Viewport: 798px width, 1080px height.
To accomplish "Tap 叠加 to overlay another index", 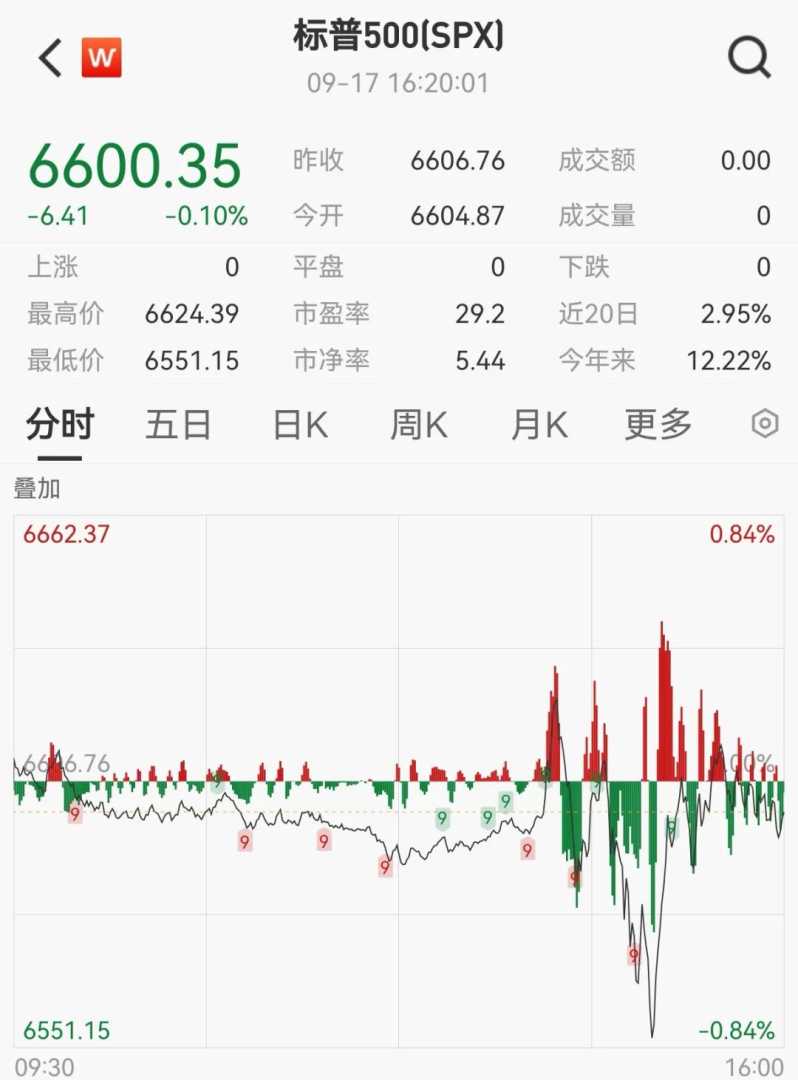I will coord(37,489).
